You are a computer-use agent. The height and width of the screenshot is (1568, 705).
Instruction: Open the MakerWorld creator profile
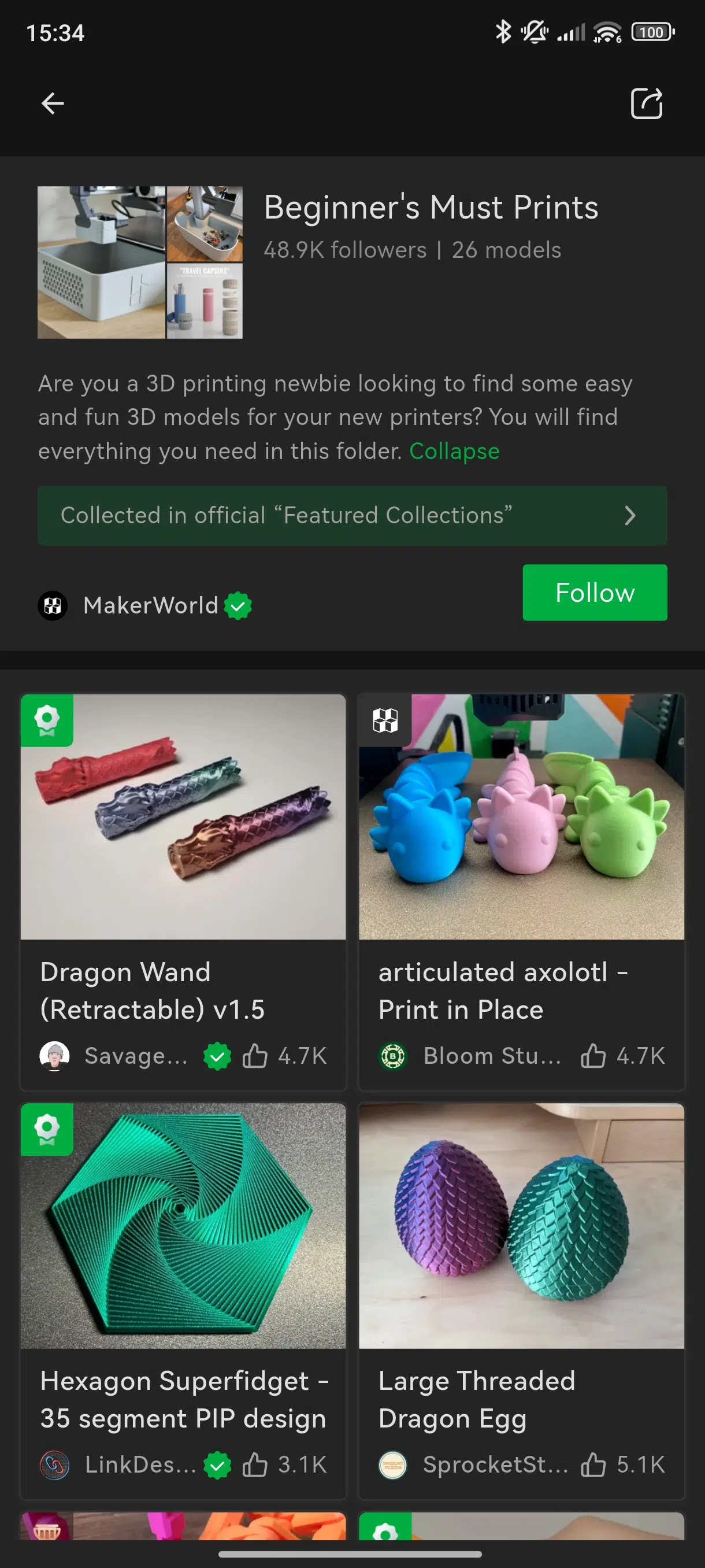150,606
